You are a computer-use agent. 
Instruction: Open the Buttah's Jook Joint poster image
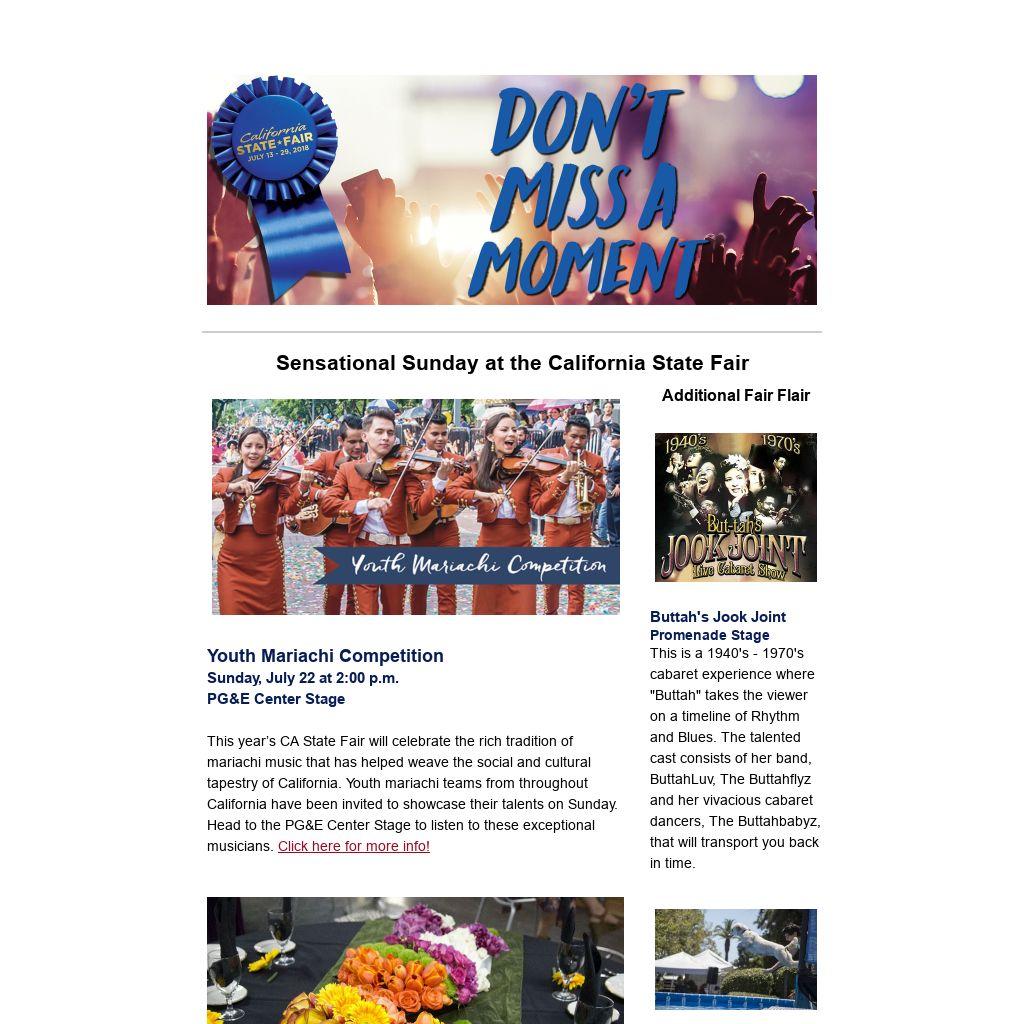pos(735,507)
